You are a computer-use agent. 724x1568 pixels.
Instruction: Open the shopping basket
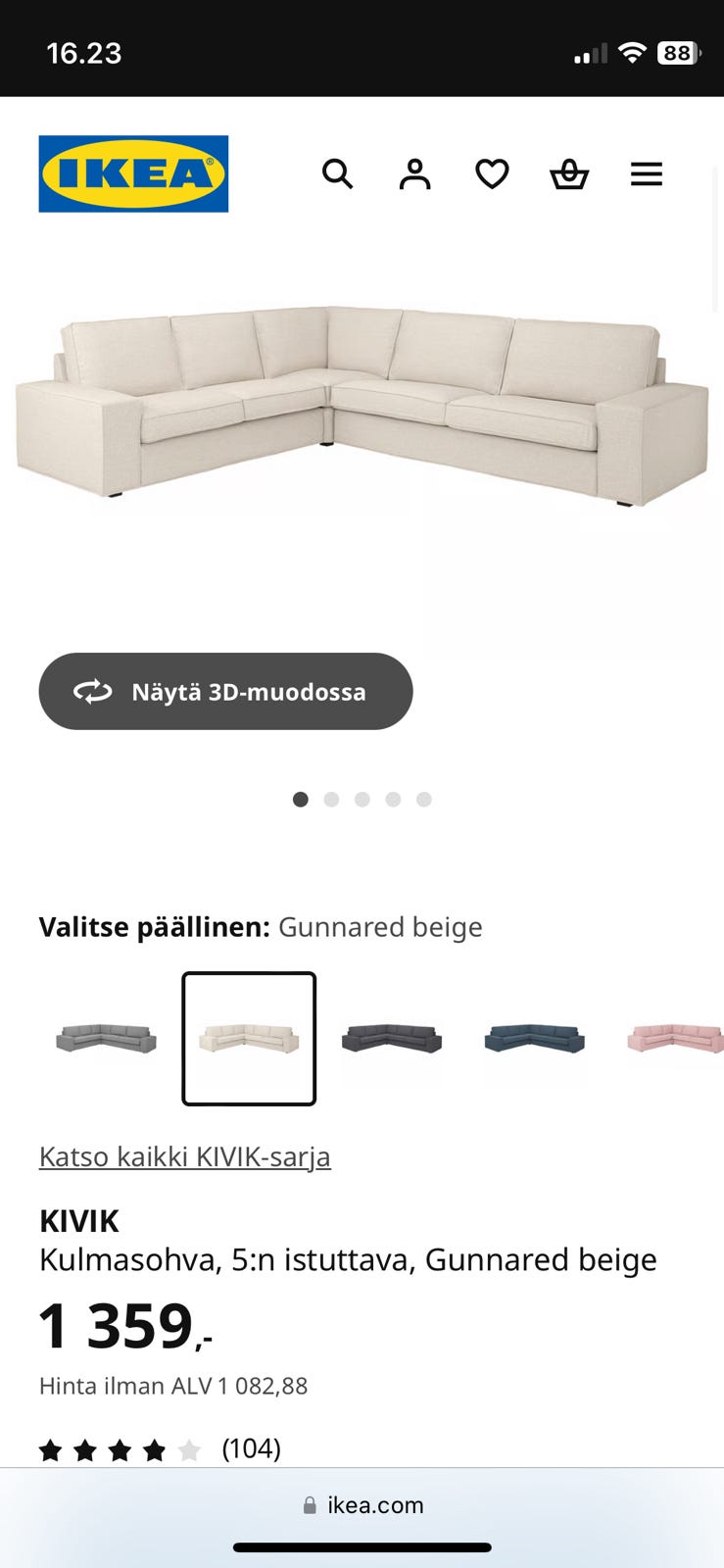coord(568,173)
